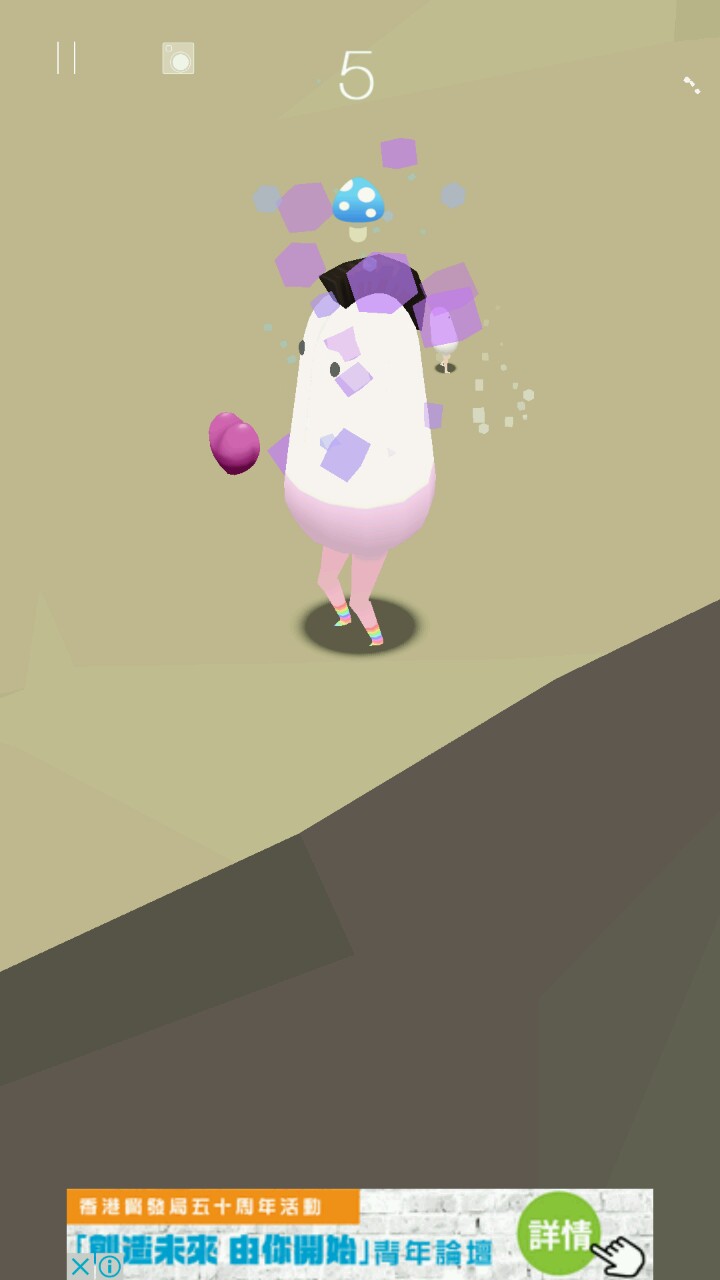
Task: Take a screenshot with the camera icon
Action: point(178,59)
